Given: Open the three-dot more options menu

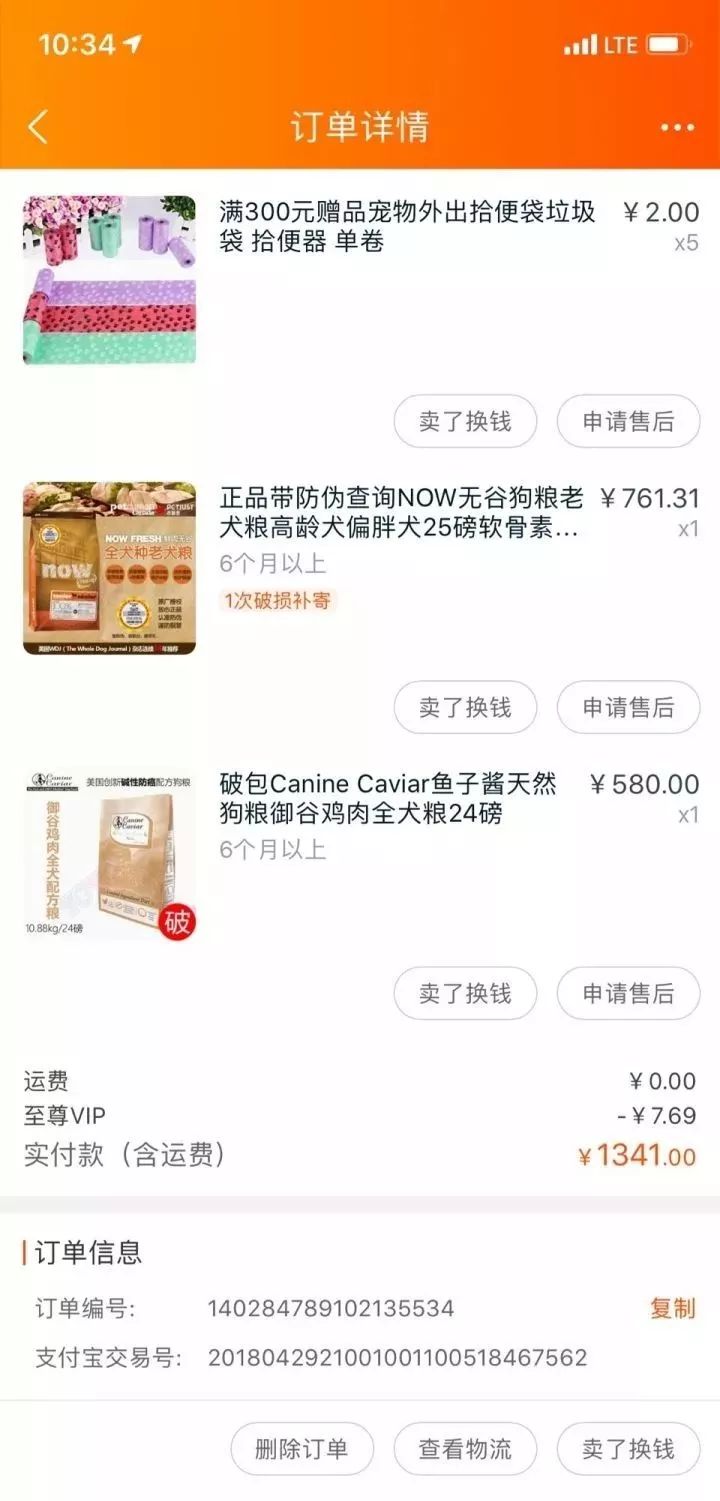Looking at the screenshot, I should 677,127.
